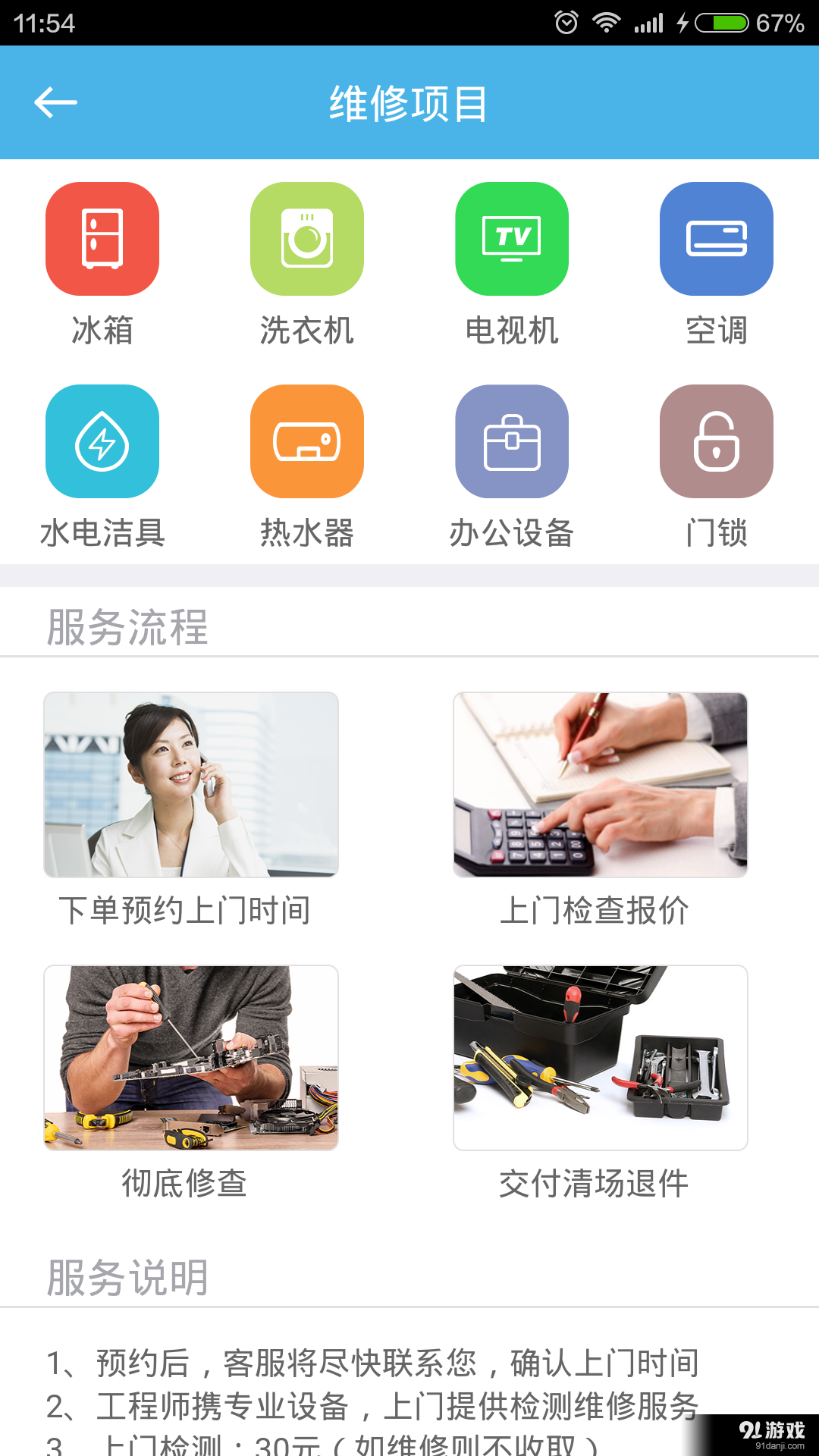Tap the back arrow to exit 维修项目
The image size is (819, 1456).
pyautogui.click(x=55, y=102)
